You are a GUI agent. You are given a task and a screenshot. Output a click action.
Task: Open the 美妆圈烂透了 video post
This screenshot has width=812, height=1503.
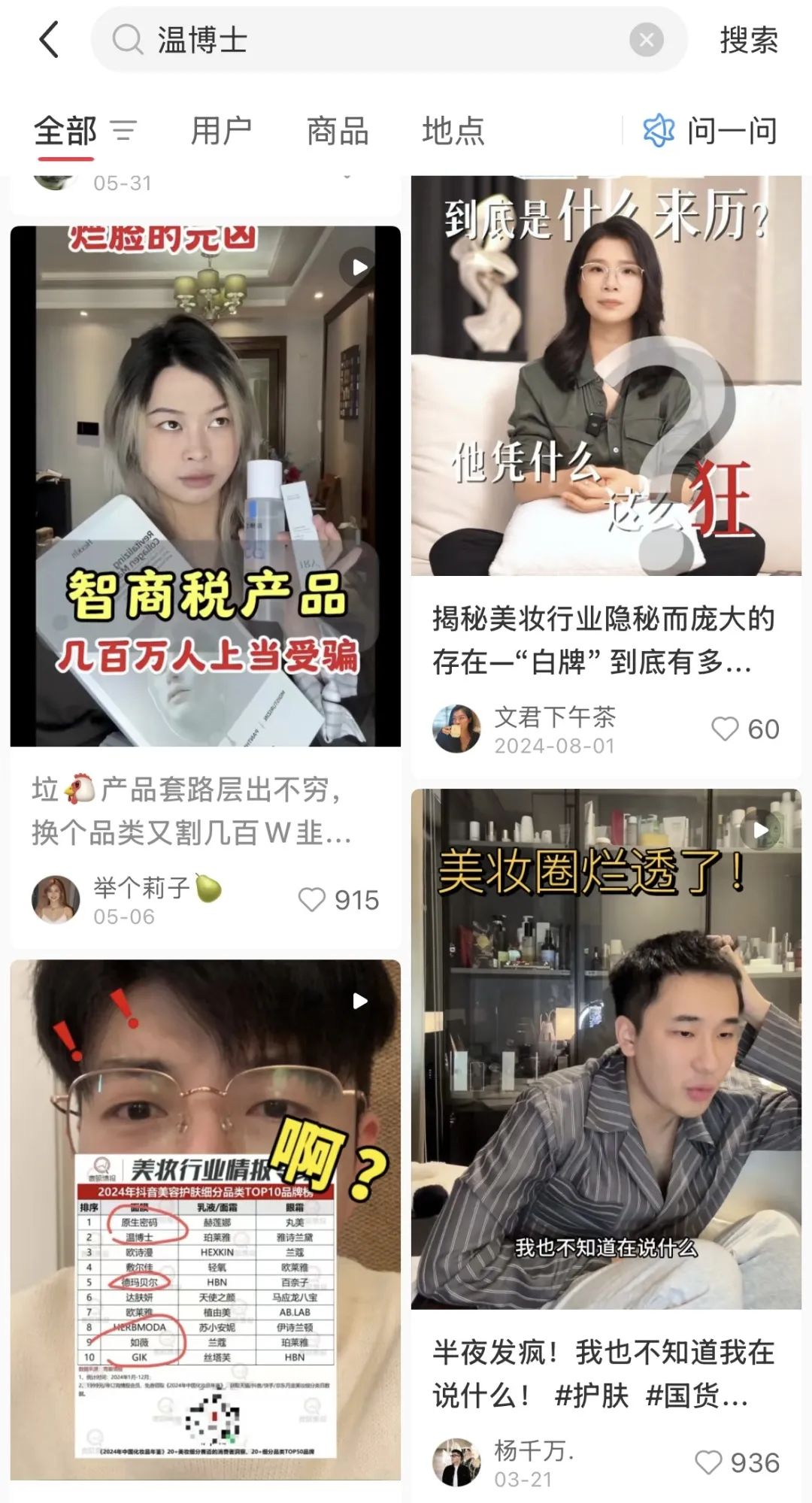[606, 1048]
